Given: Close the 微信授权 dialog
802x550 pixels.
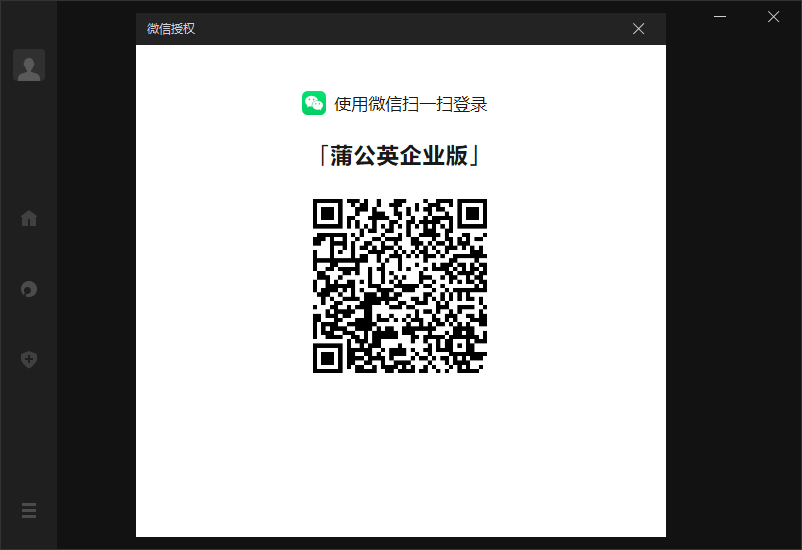Looking at the screenshot, I should click(x=639, y=29).
